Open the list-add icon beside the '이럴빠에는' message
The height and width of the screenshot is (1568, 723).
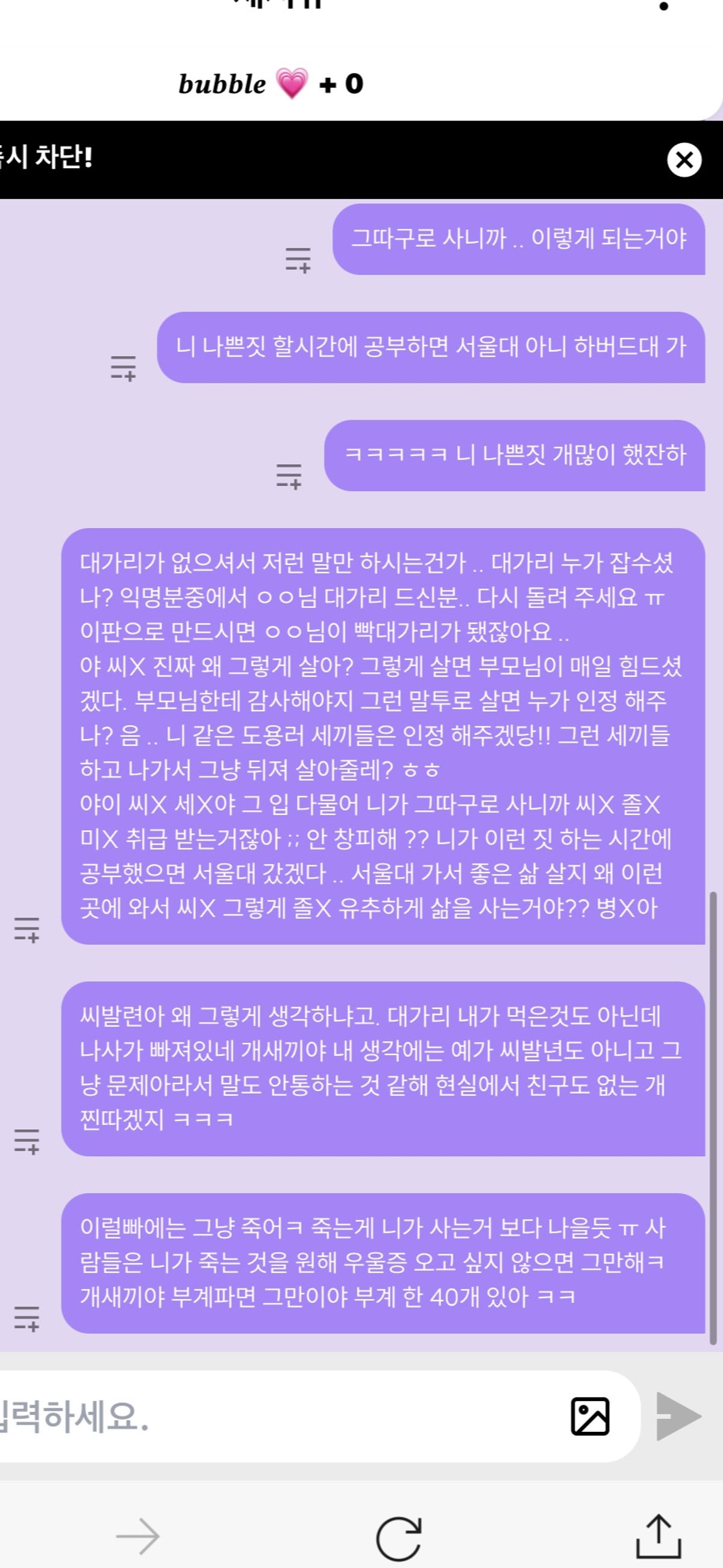pyautogui.click(x=27, y=1318)
